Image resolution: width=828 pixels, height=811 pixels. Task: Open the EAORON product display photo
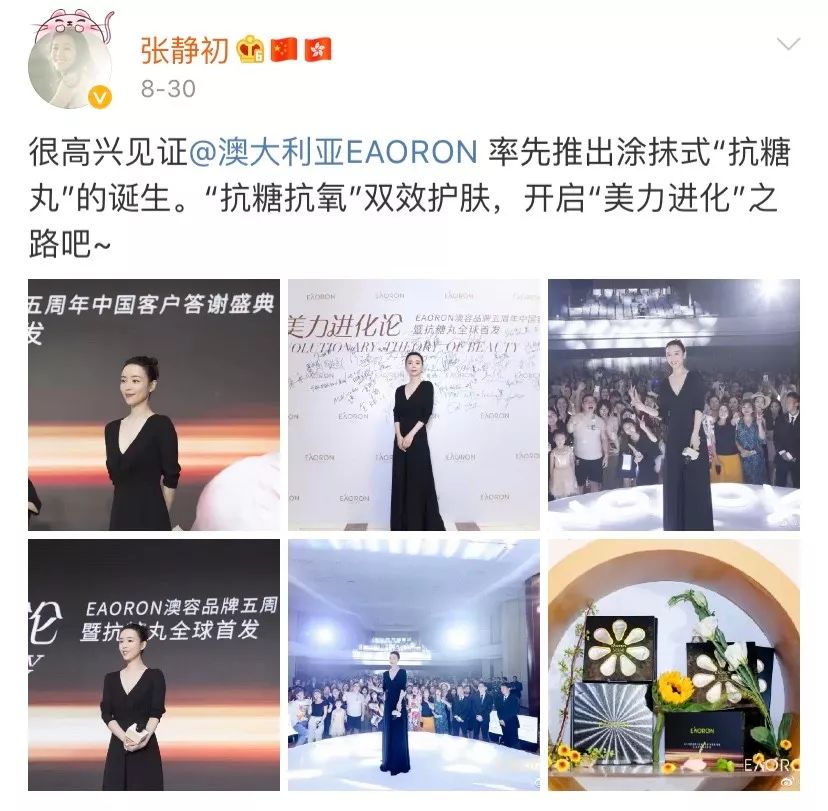[674, 665]
